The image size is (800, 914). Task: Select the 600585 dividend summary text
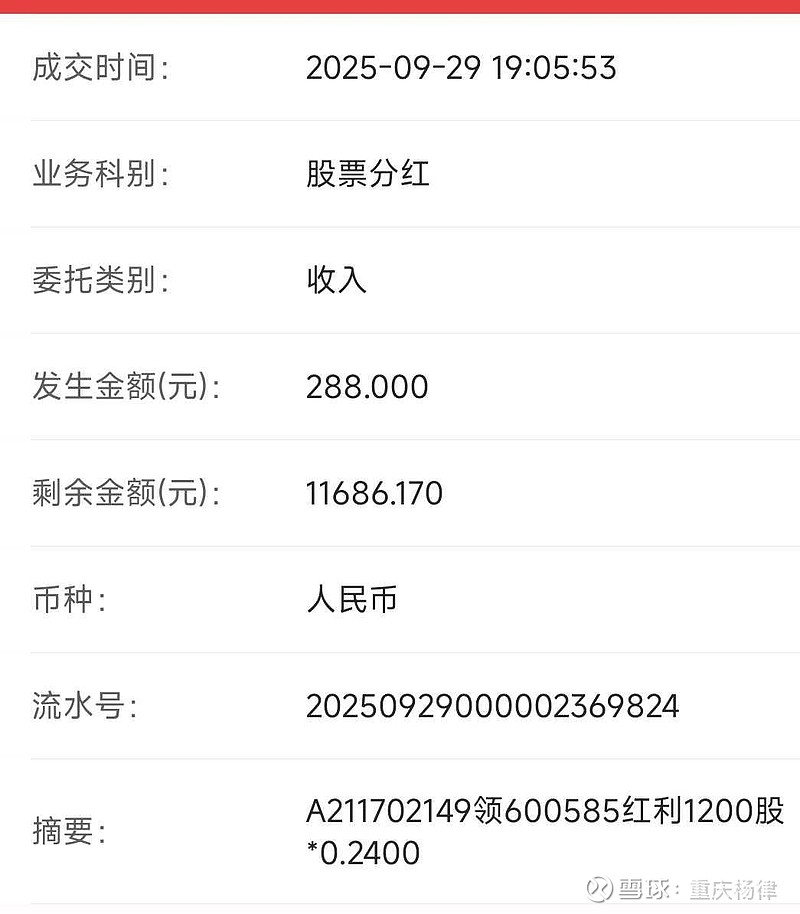tap(545, 805)
